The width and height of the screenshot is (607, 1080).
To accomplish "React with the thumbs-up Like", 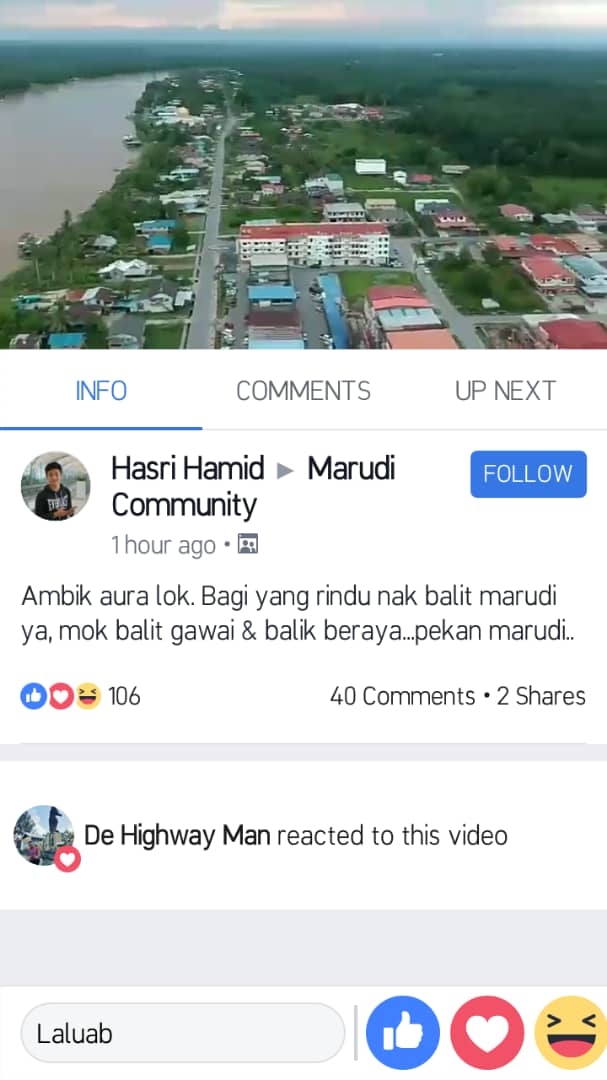I will [403, 1033].
